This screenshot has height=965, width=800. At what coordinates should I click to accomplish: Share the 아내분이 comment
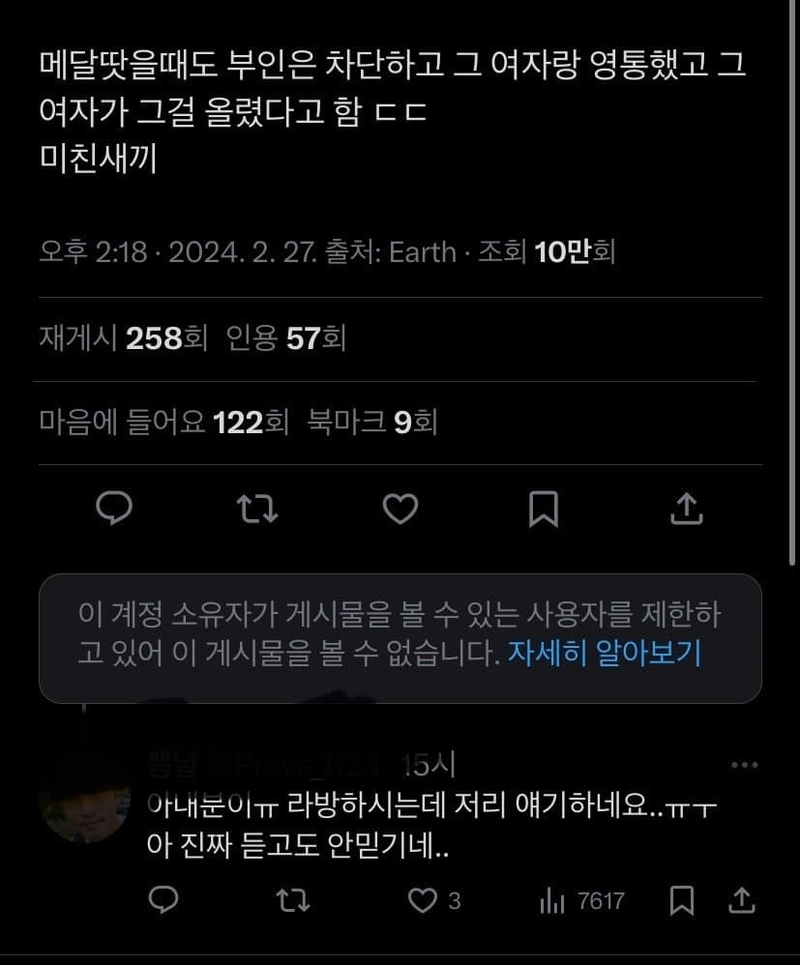[741, 901]
